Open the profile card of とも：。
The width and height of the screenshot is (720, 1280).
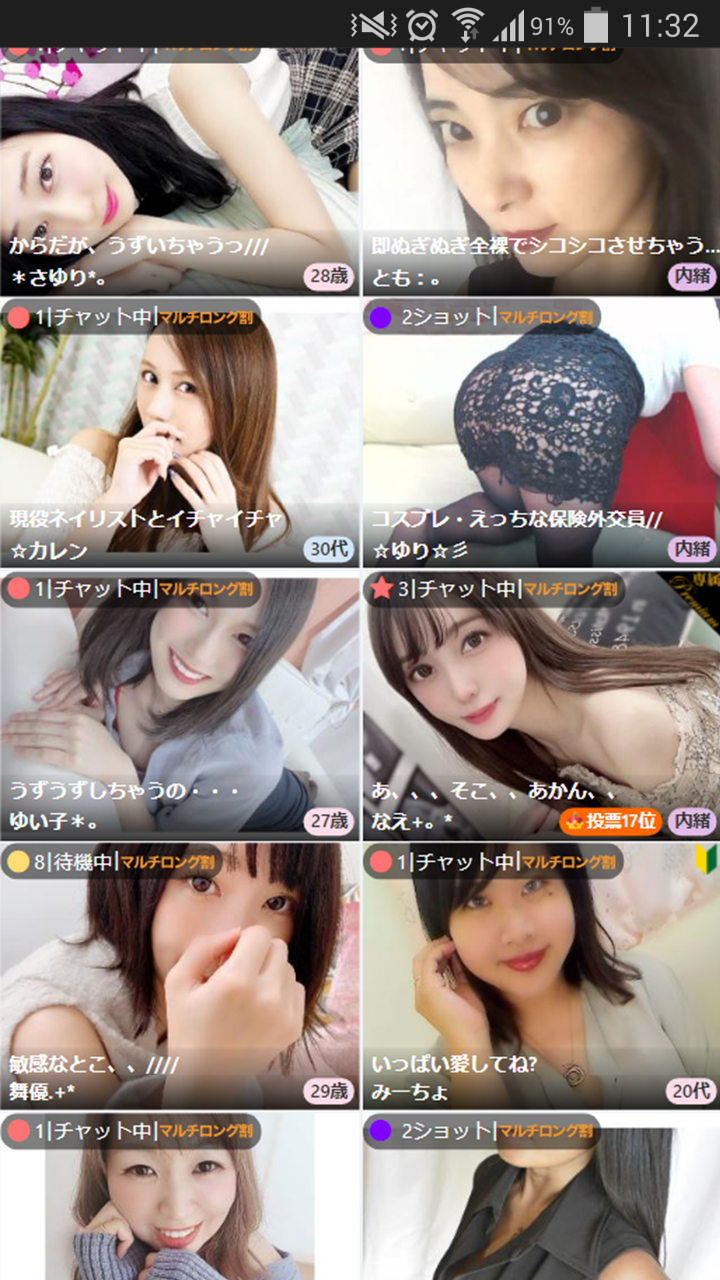click(x=541, y=170)
